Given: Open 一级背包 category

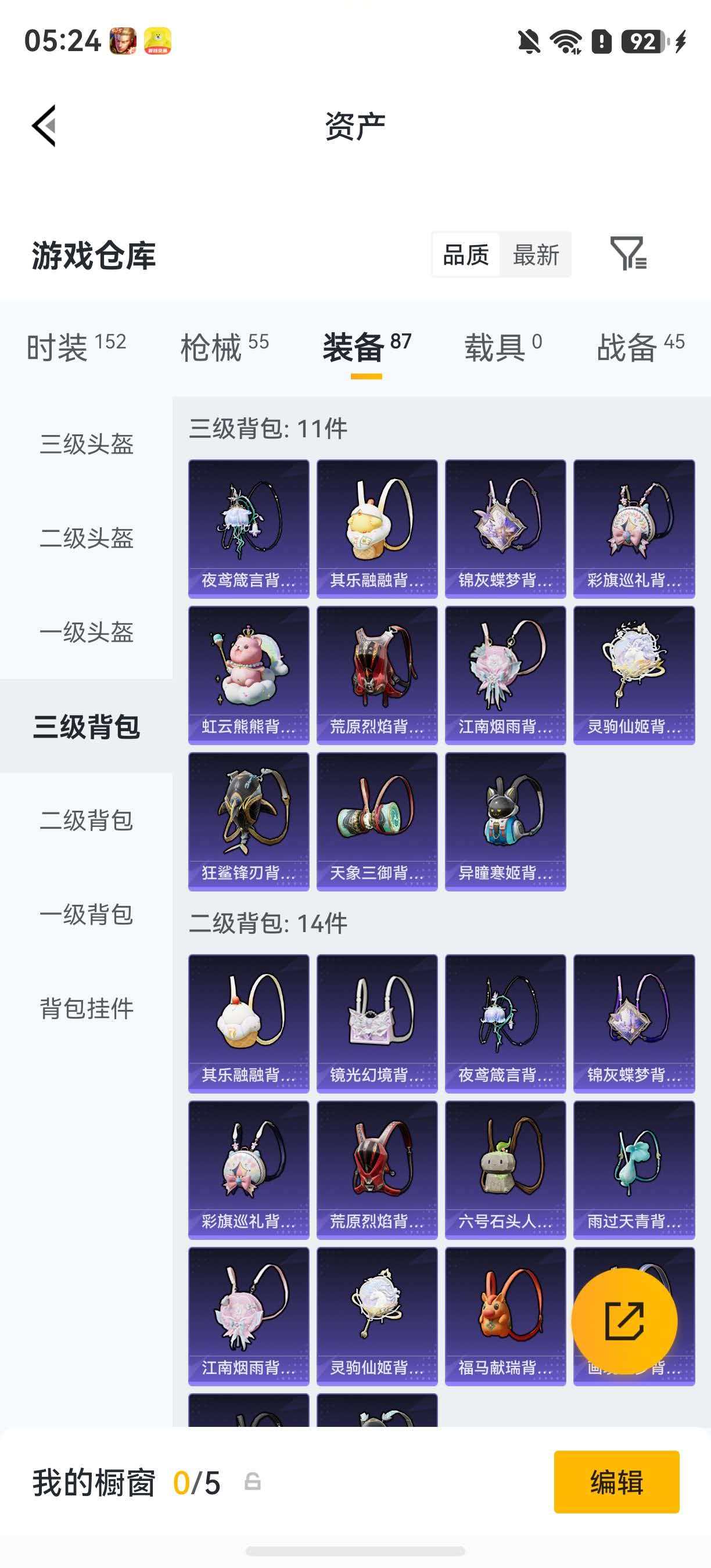Looking at the screenshot, I should 87,914.
